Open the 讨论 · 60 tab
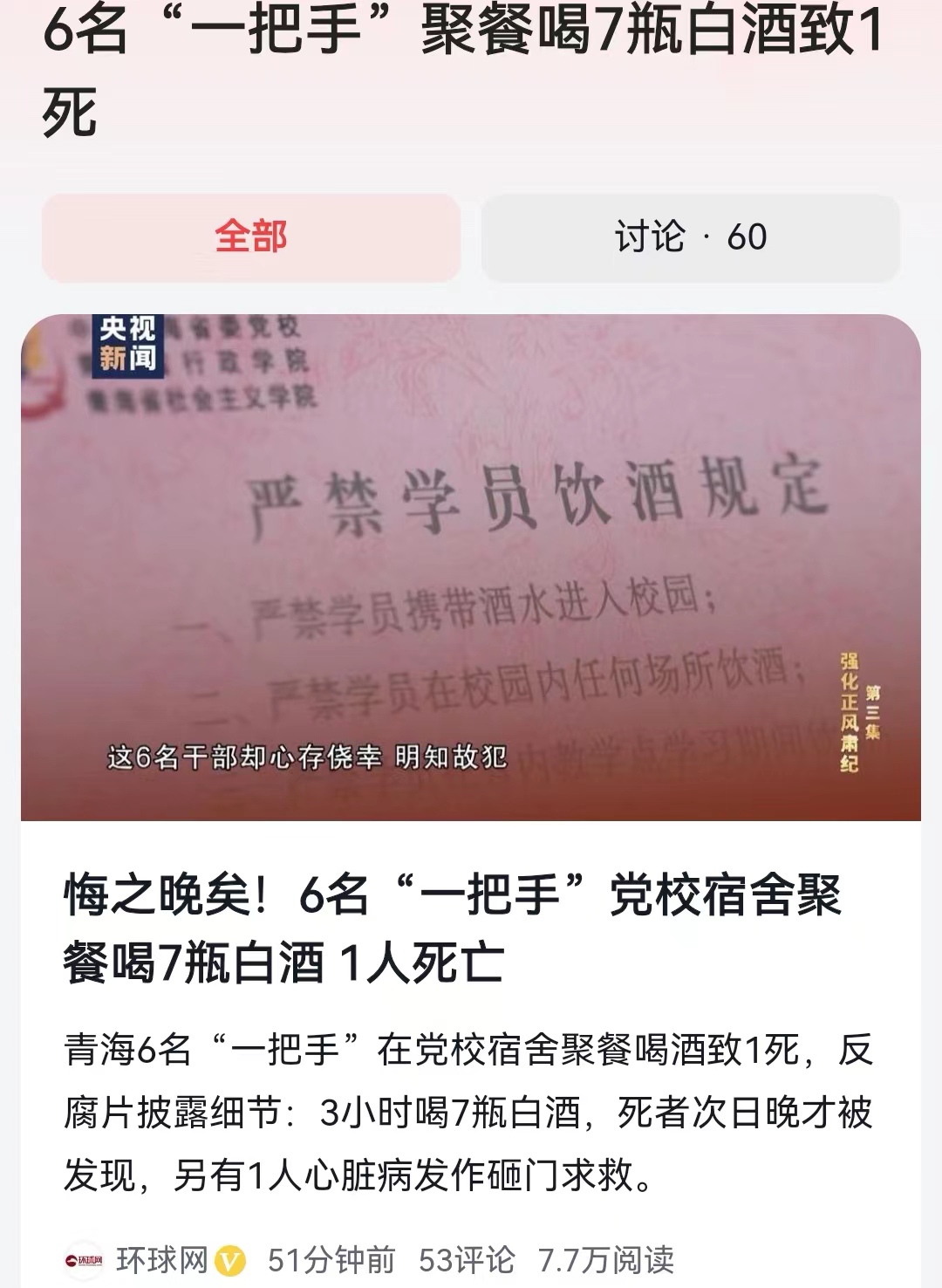Screen dimensions: 942x1288 click(689, 235)
